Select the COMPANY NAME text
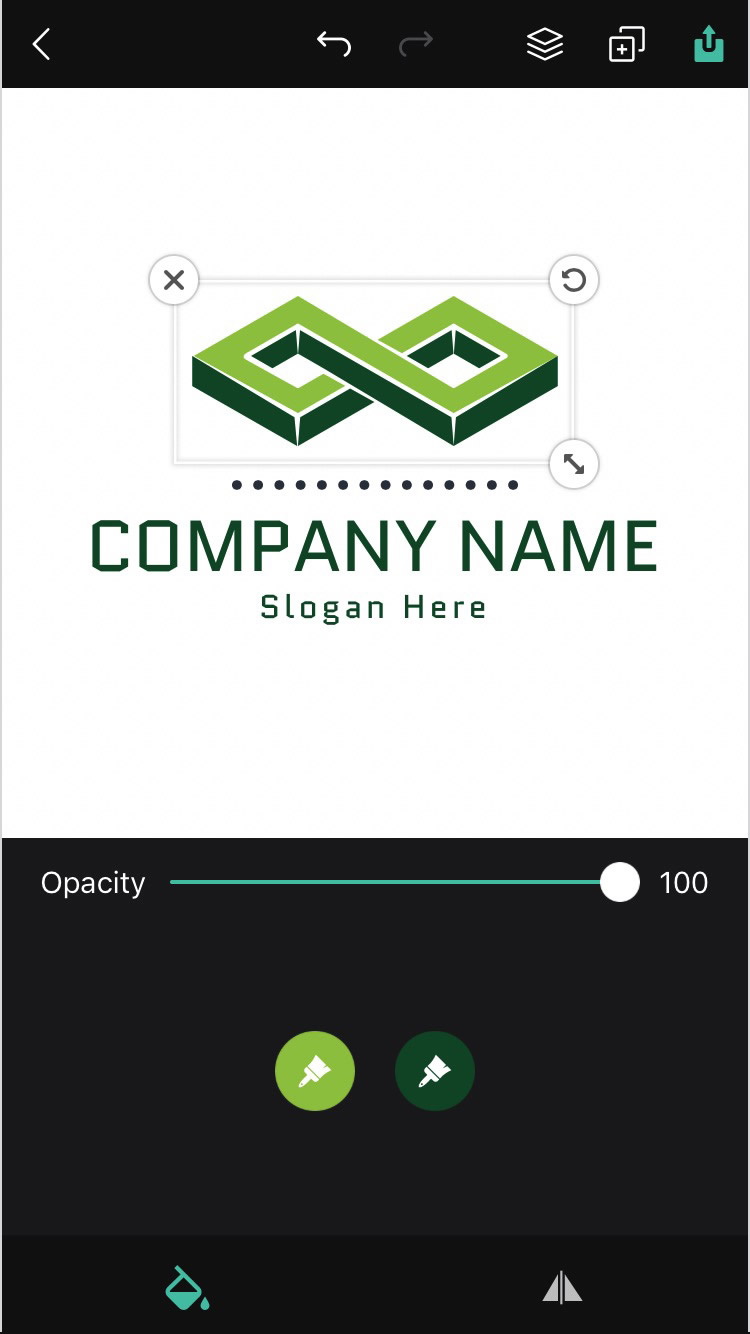Image resolution: width=750 pixels, height=1334 pixels. [374, 546]
